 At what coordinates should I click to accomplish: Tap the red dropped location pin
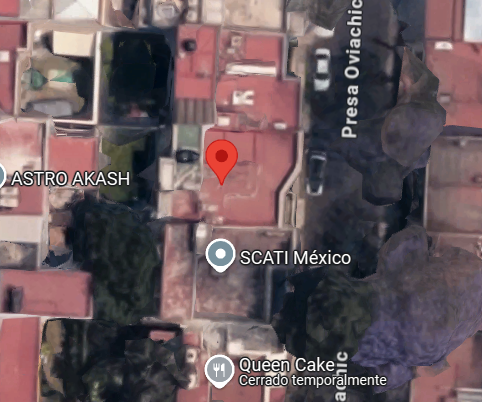[x=222, y=162]
